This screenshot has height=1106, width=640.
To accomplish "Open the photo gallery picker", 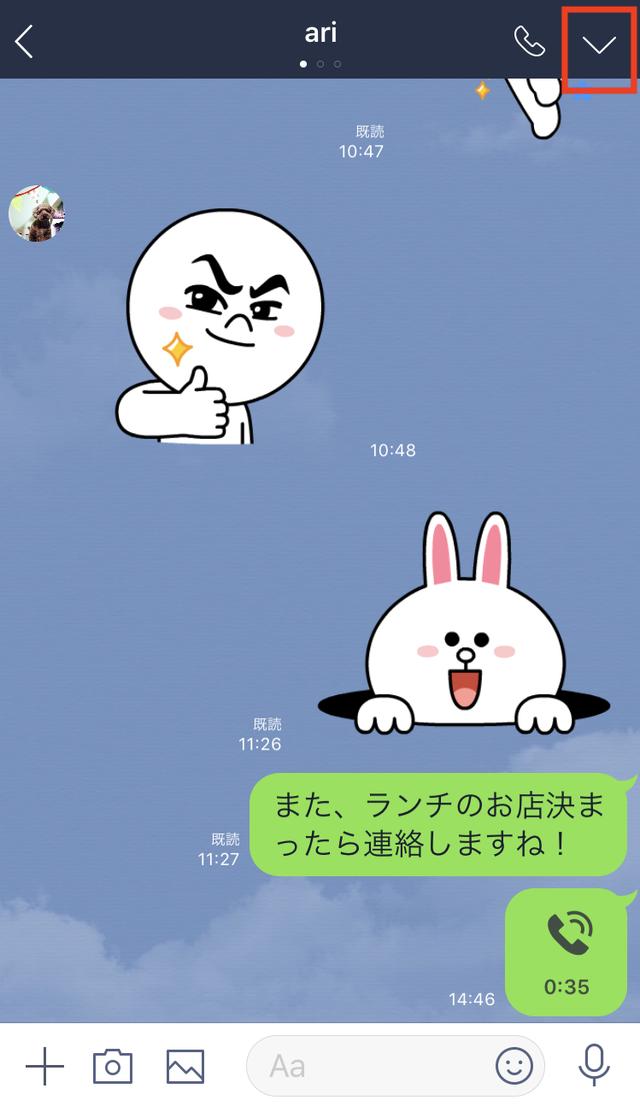I will click(186, 1066).
